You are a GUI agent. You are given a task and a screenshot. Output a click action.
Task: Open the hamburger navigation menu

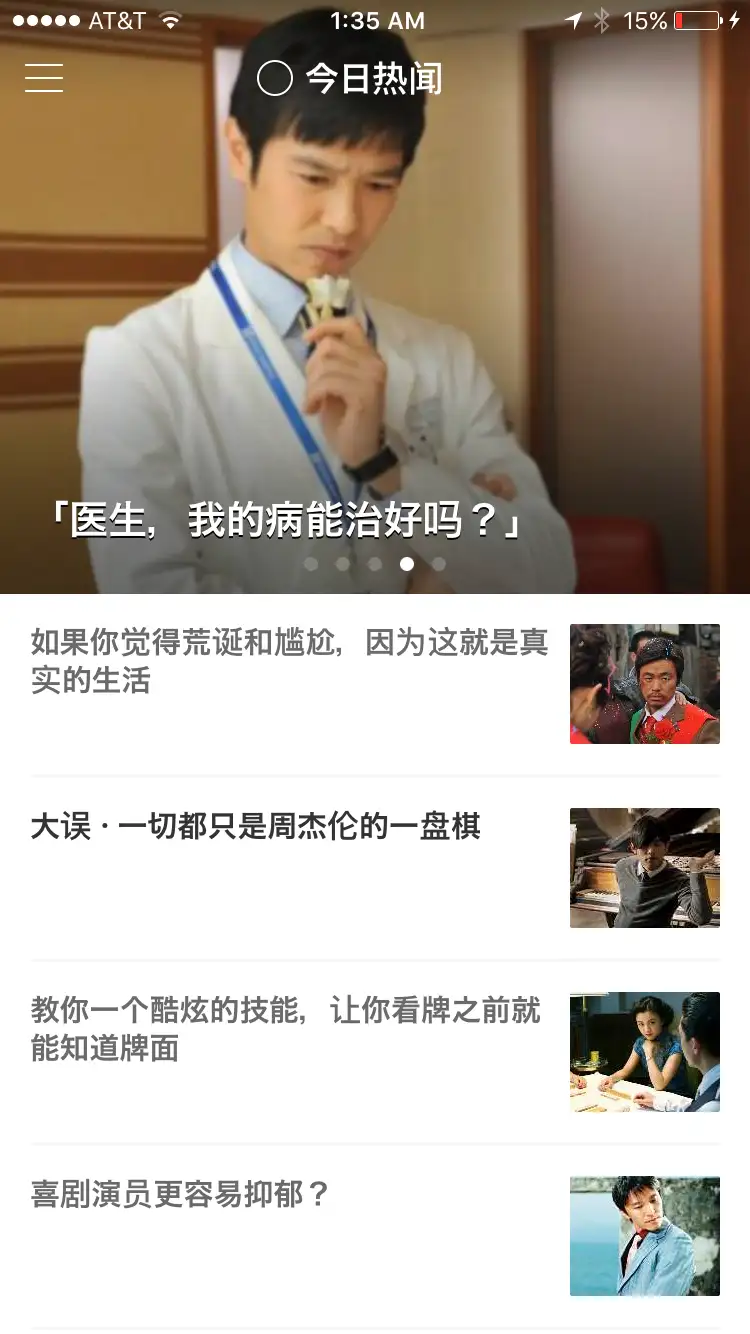(43, 78)
